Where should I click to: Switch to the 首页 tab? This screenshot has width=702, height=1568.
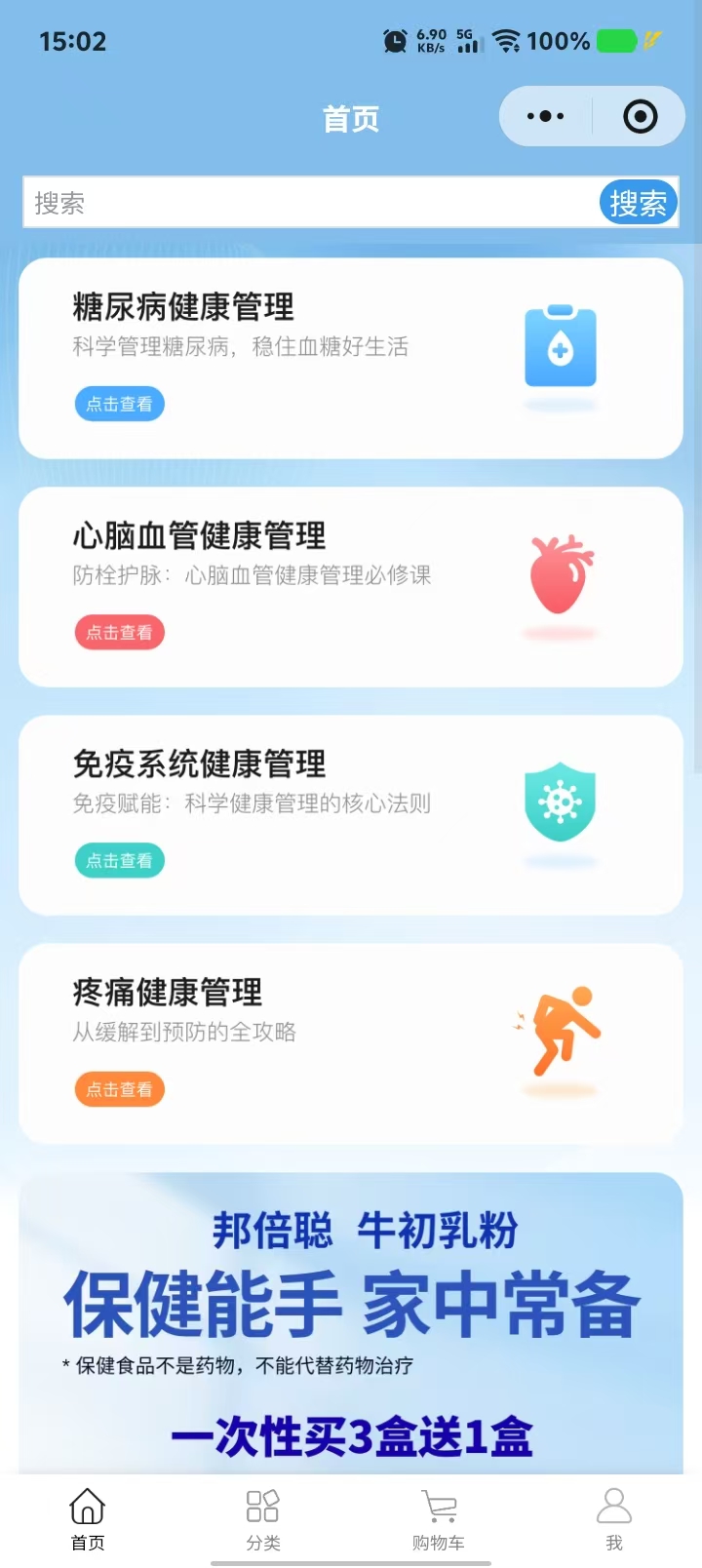(x=88, y=1519)
